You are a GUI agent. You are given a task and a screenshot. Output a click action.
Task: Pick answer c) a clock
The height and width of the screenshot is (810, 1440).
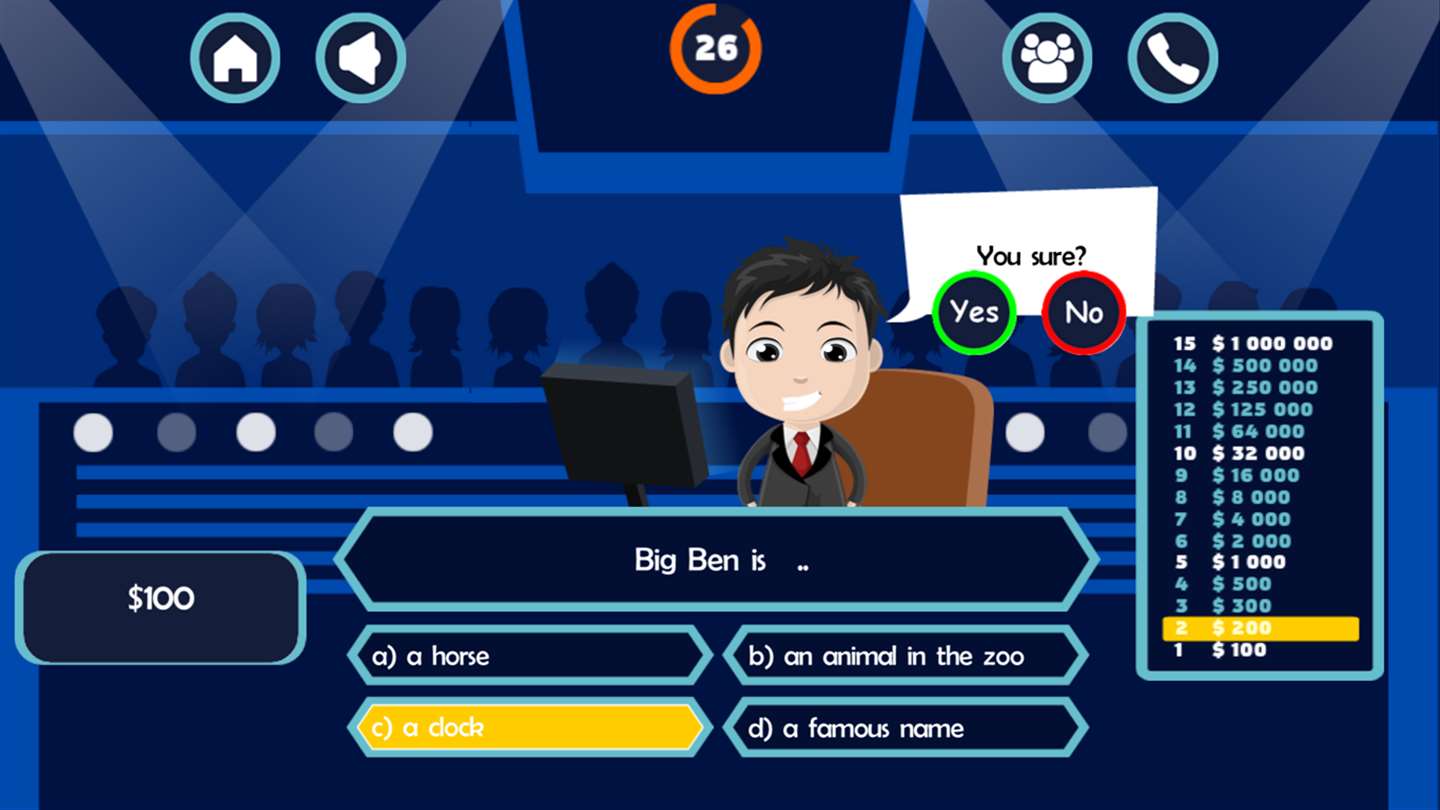530,728
